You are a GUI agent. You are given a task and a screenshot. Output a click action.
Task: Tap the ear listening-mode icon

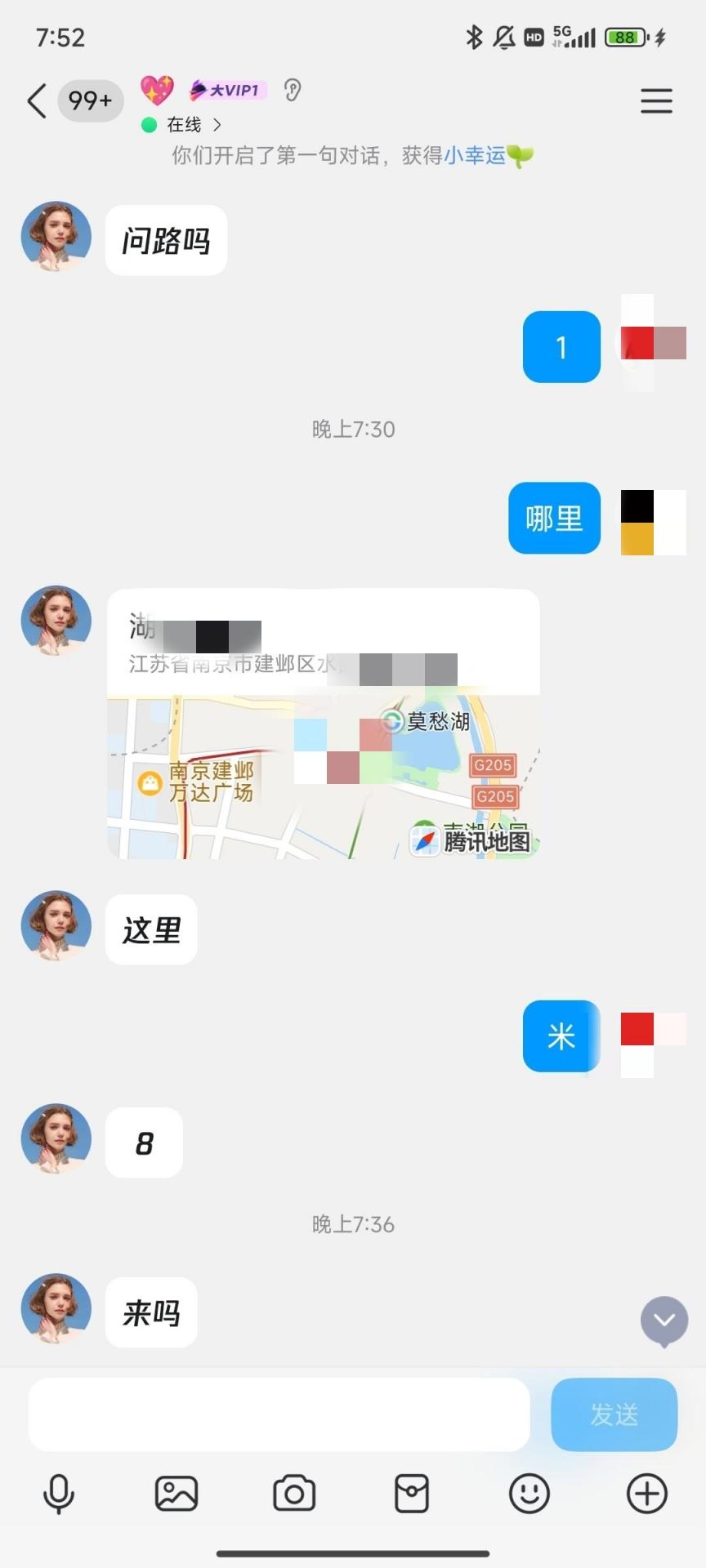pos(293,90)
